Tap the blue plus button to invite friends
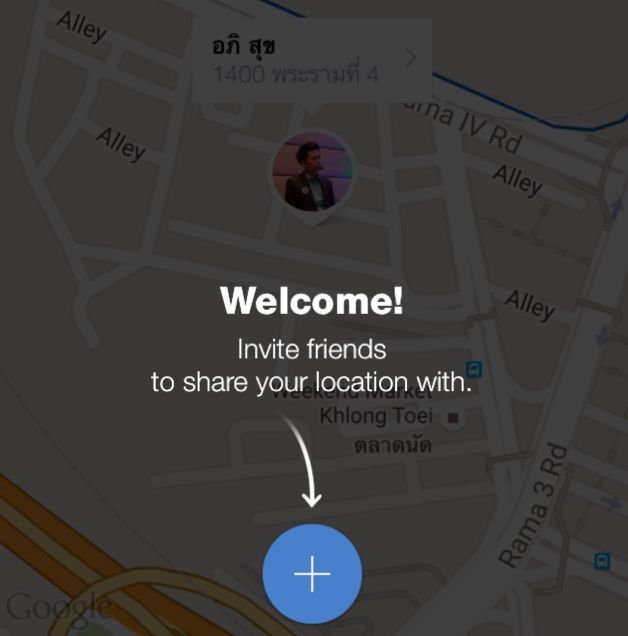 312,575
